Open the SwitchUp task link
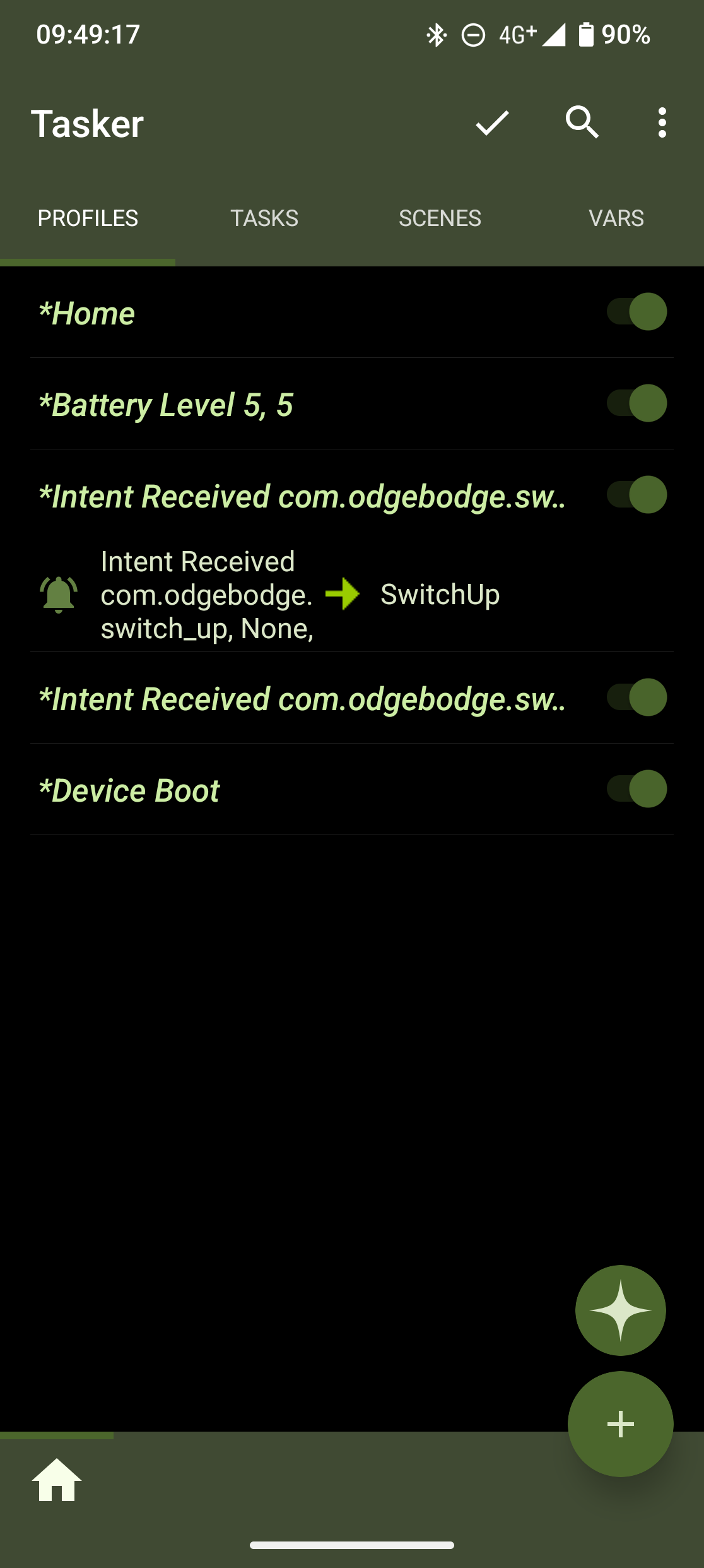 (440, 595)
